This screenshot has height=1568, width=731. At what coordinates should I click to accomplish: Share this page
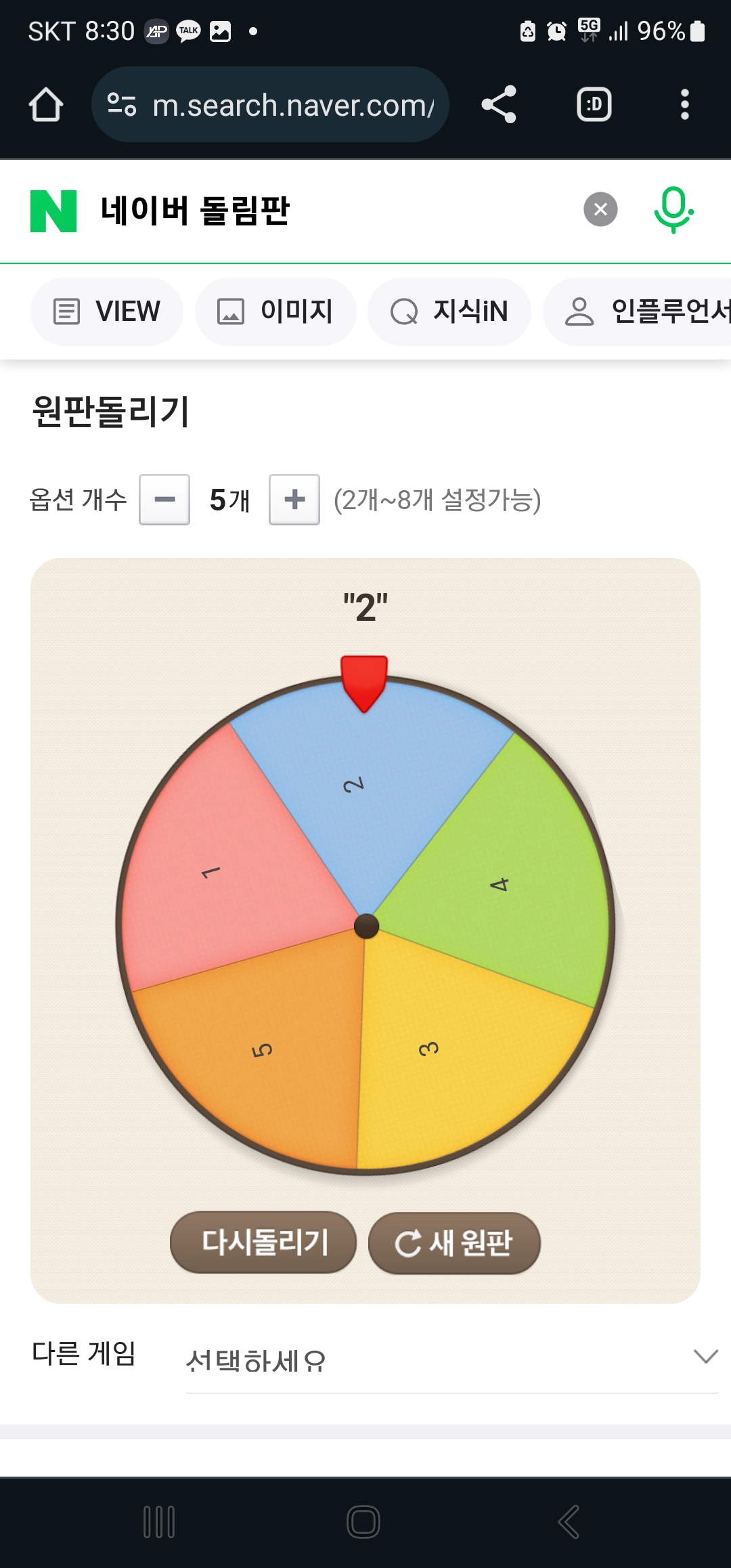[499, 105]
